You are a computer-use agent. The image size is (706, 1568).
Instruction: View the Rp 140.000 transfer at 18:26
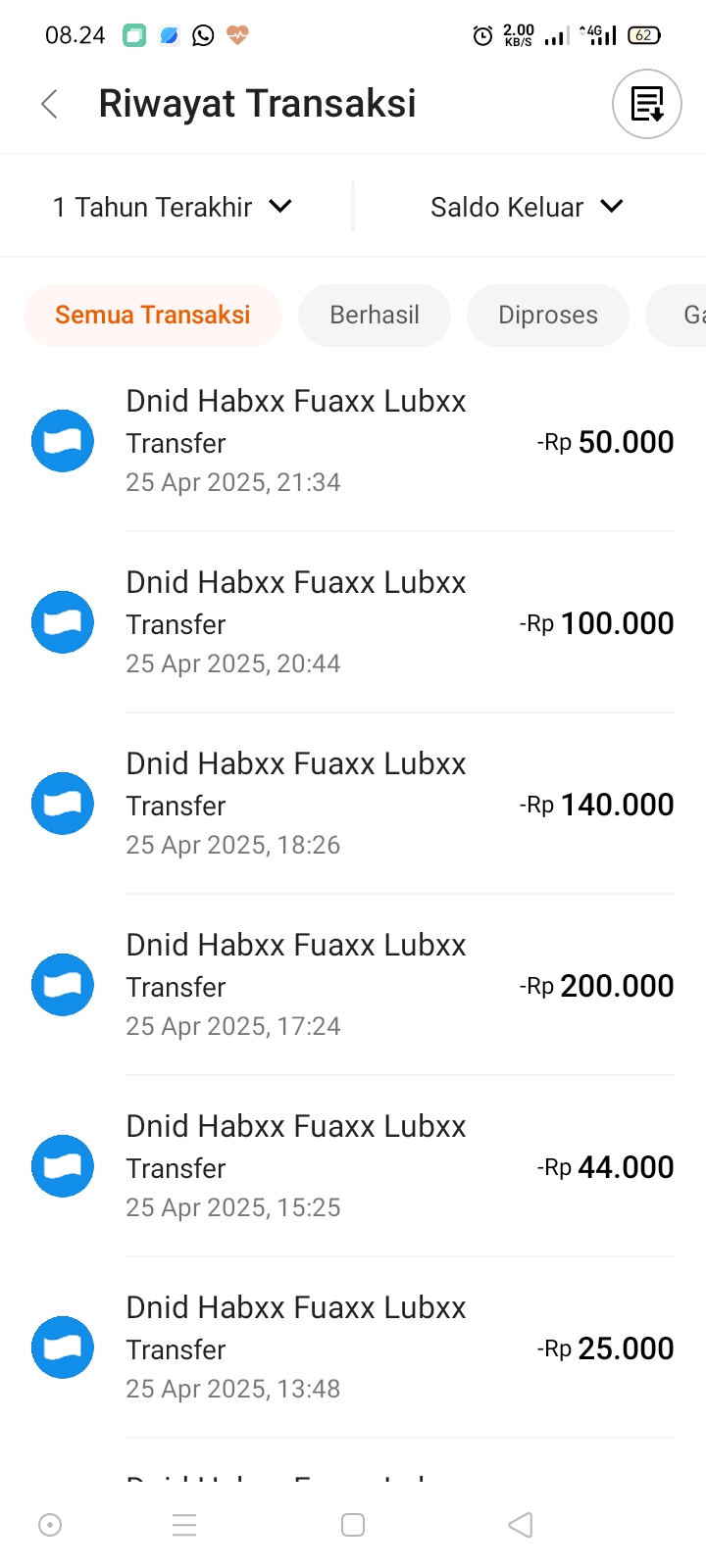[353, 804]
